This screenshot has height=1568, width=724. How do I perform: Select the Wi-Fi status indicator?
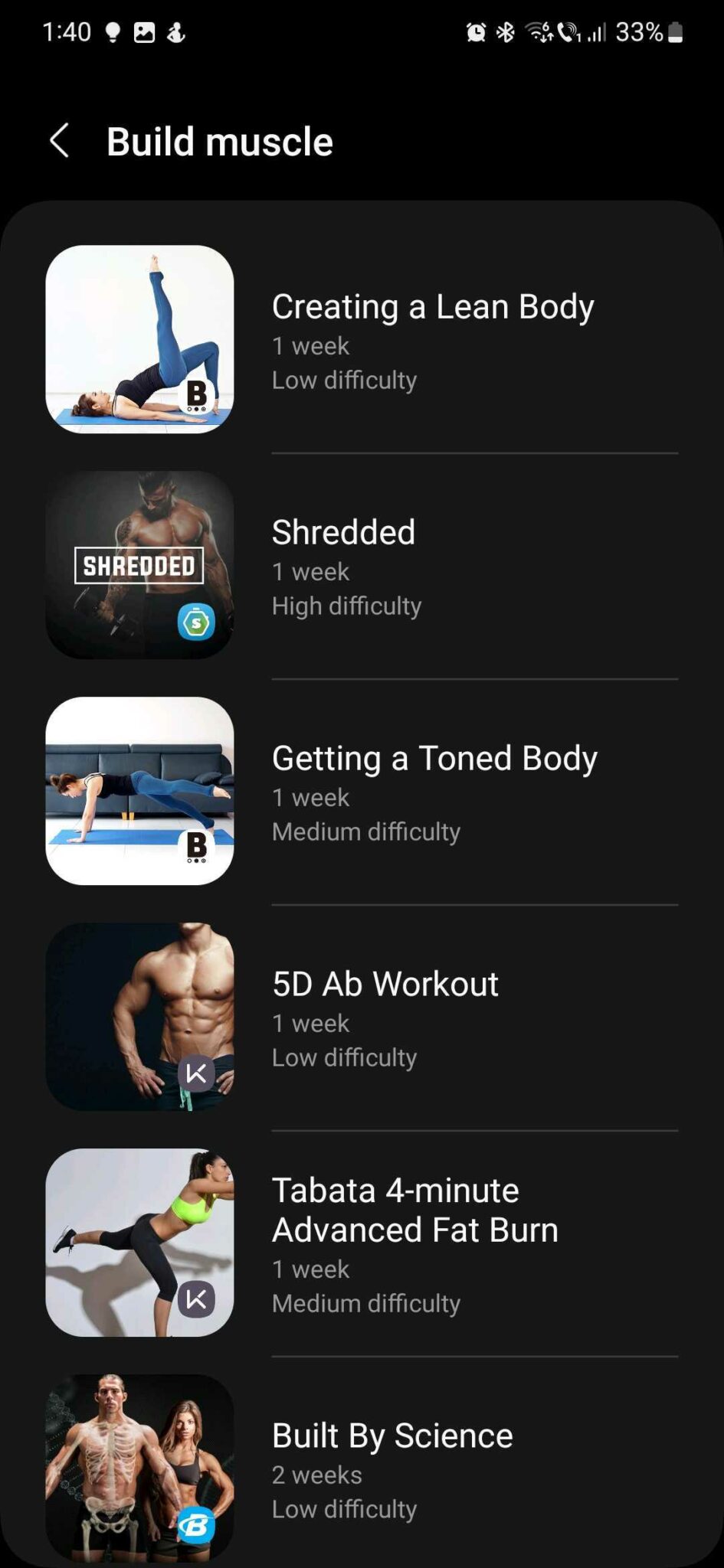(536, 32)
